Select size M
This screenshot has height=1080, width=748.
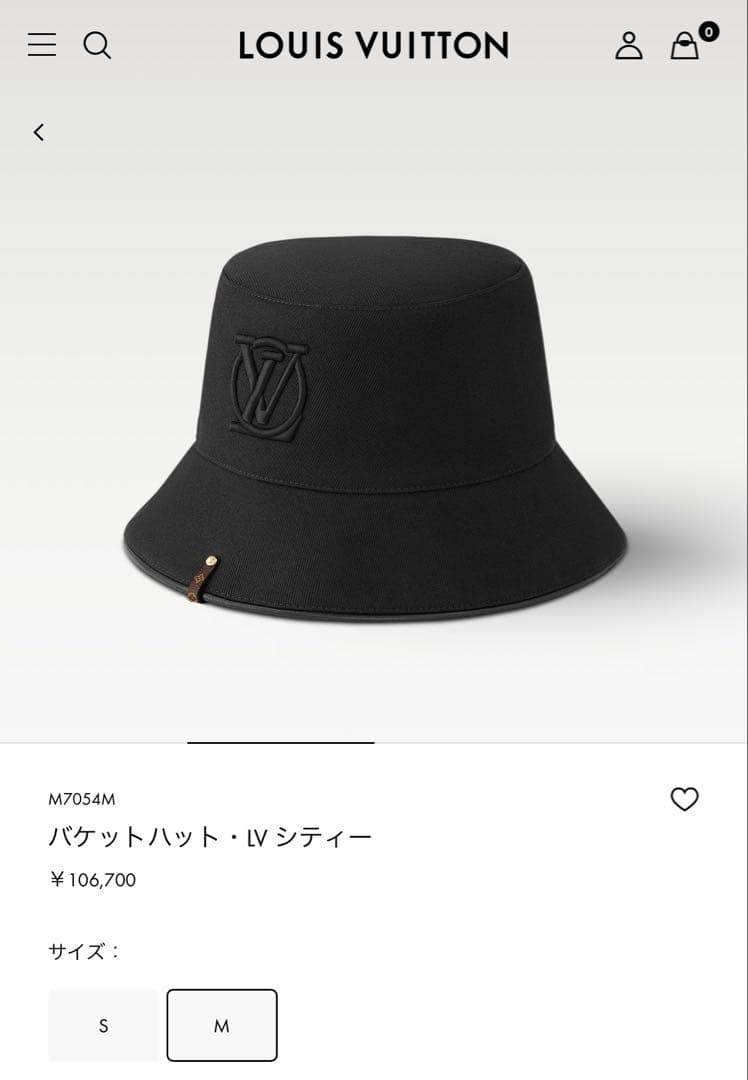point(222,1025)
